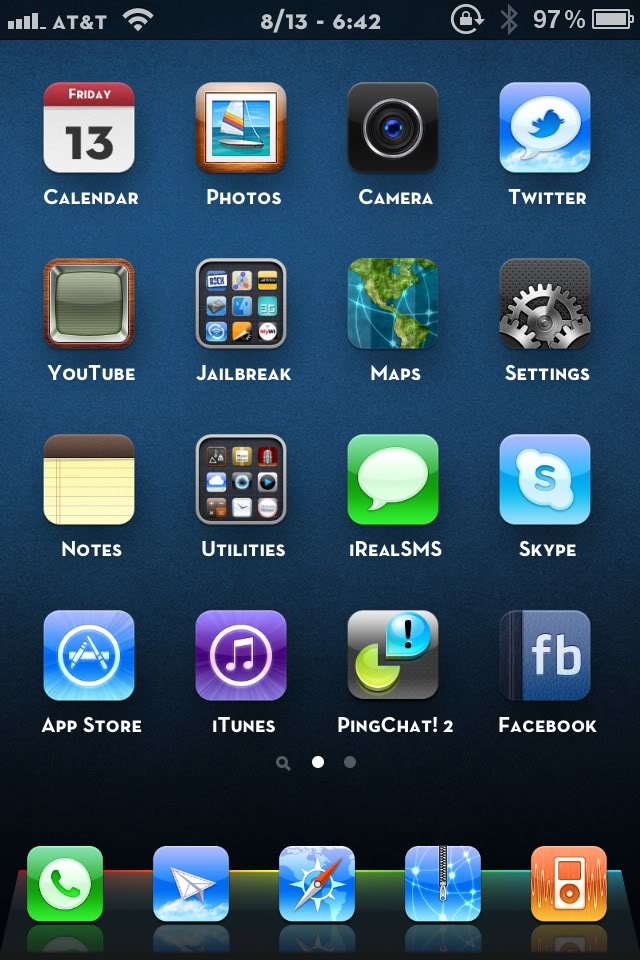The height and width of the screenshot is (960, 640).
Task: Launch PingChat! 2
Action: (393, 656)
